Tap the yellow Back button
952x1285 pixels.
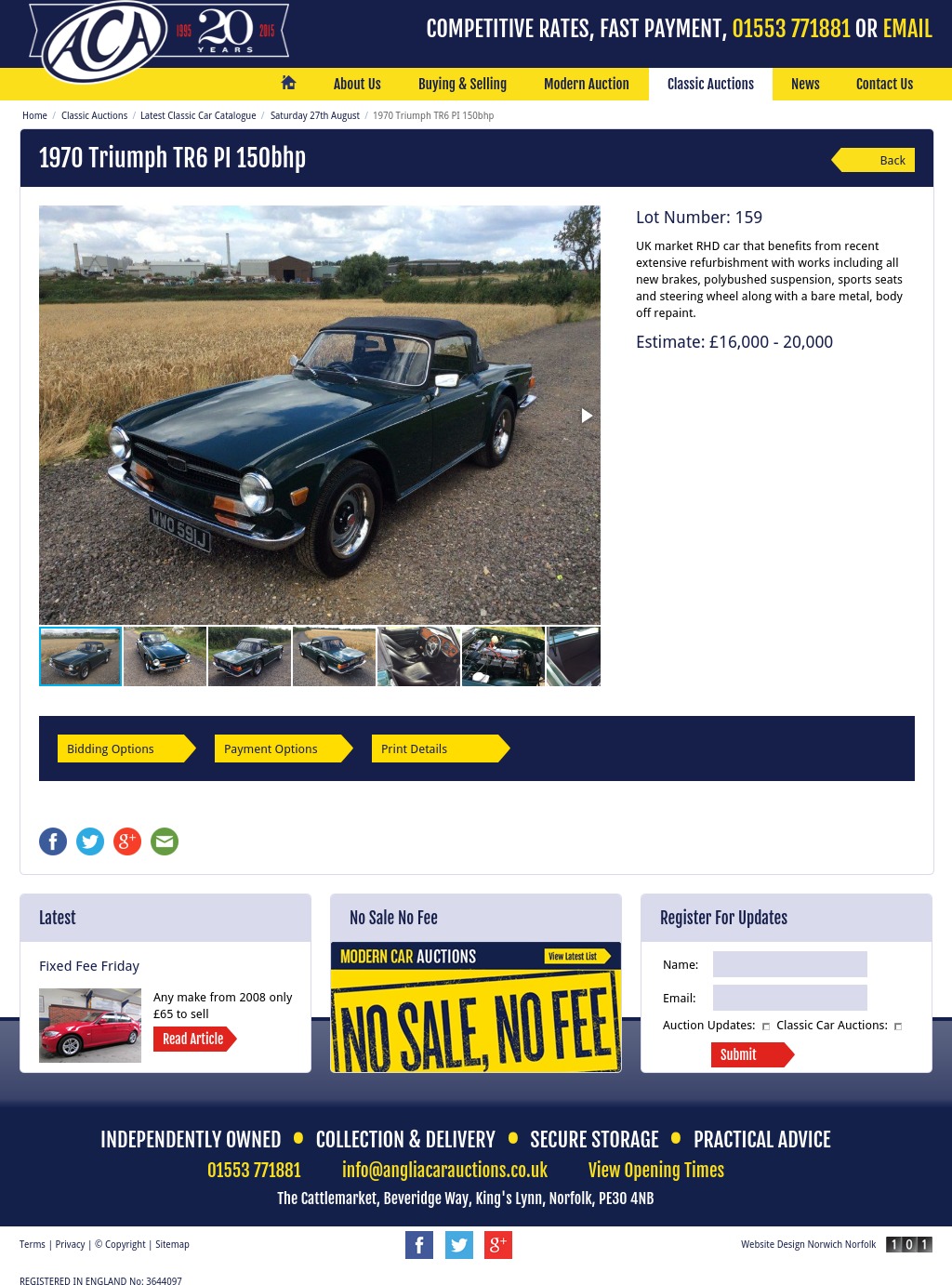tap(876, 160)
